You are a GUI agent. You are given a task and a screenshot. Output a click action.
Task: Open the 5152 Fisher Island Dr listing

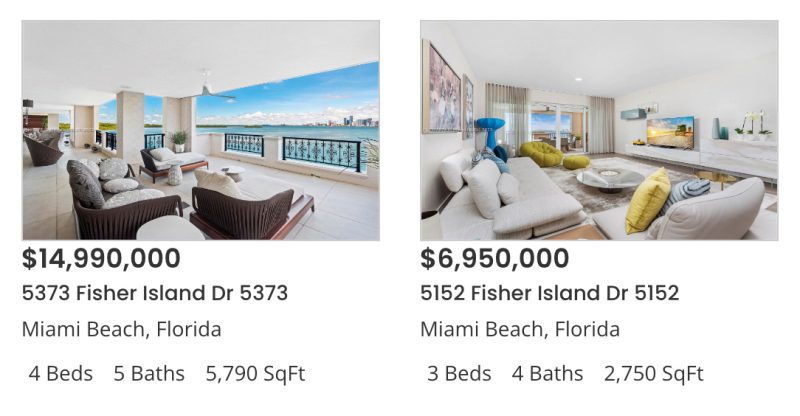coord(549,293)
